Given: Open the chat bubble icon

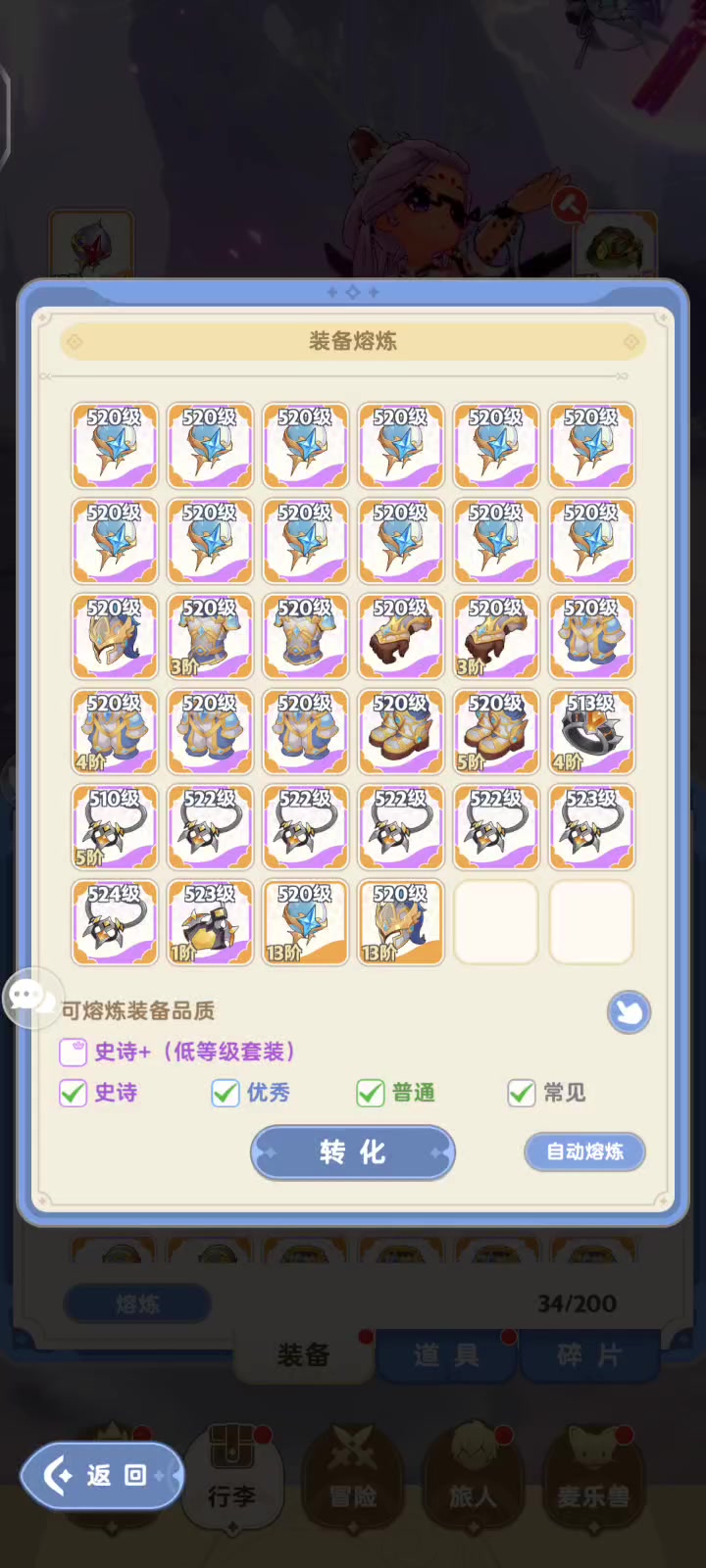Looking at the screenshot, I should point(29,999).
